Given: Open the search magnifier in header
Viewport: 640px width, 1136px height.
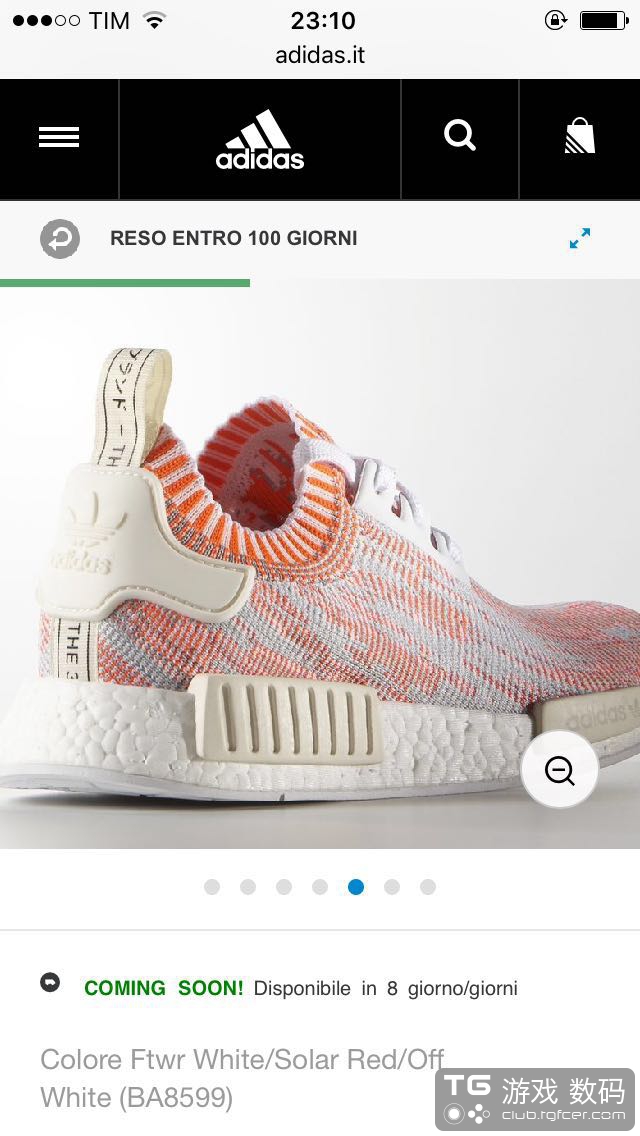Looking at the screenshot, I should click(460, 135).
